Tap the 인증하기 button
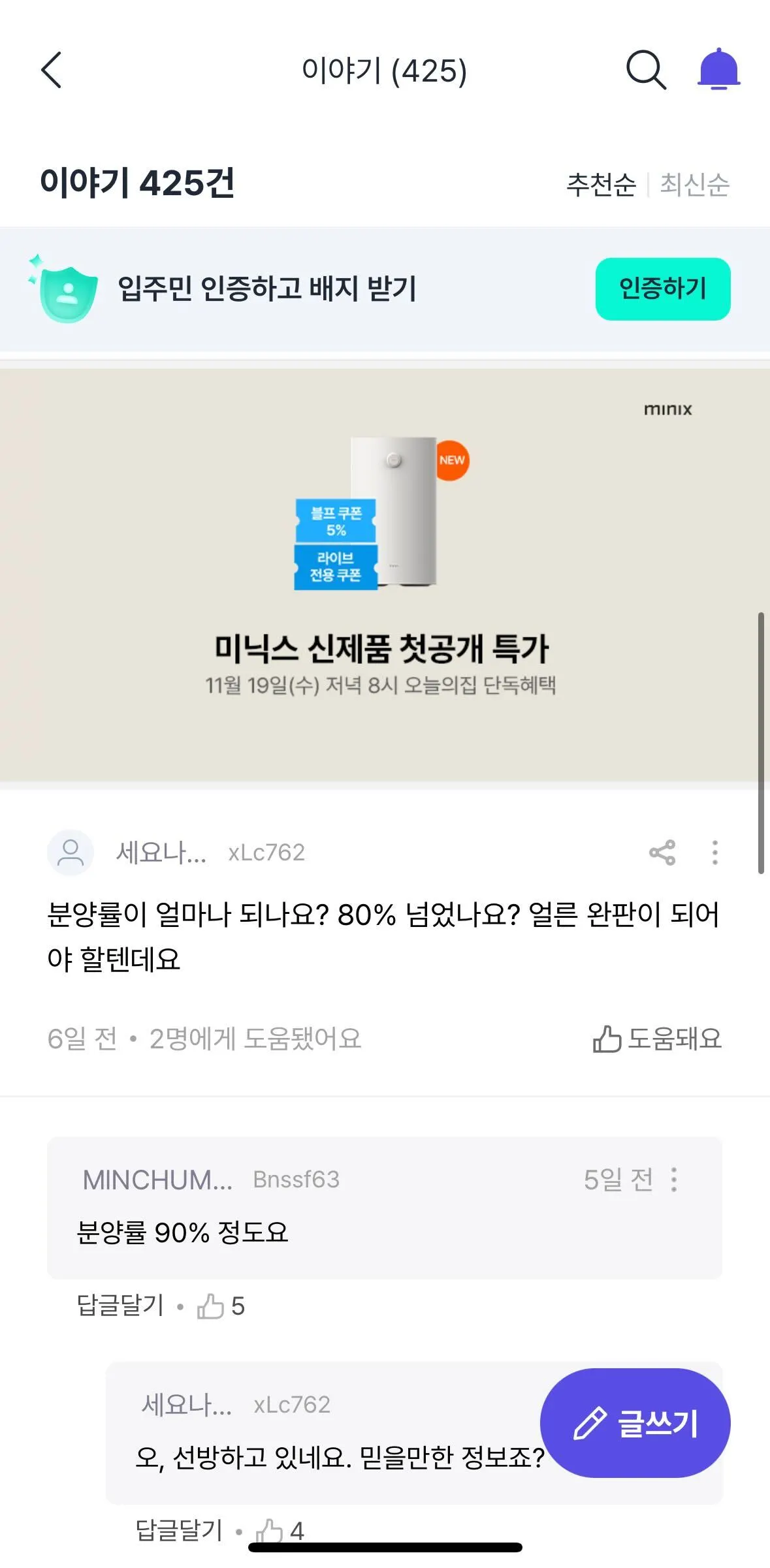Viewport: 770px width, 1568px height. pyautogui.click(x=662, y=289)
